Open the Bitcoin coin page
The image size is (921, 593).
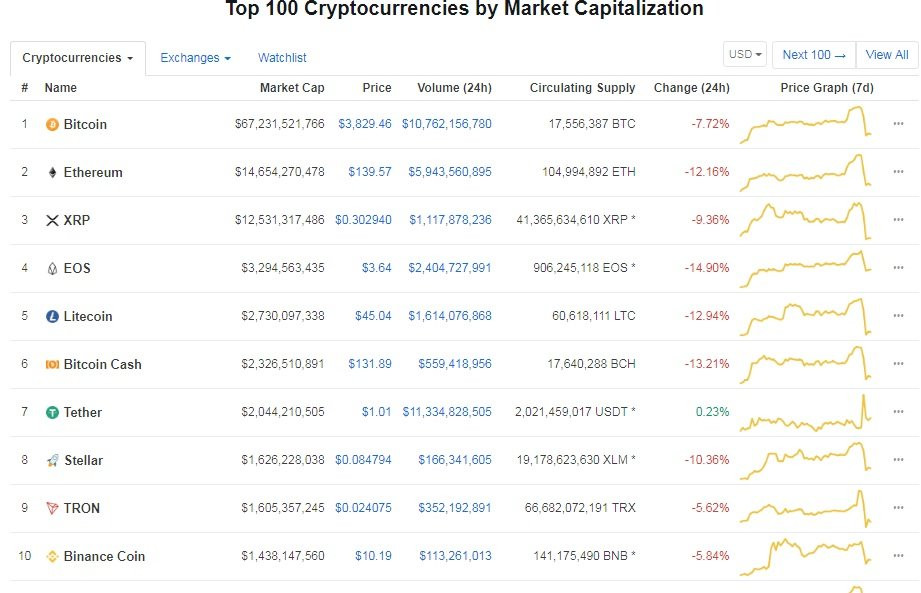click(85, 124)
